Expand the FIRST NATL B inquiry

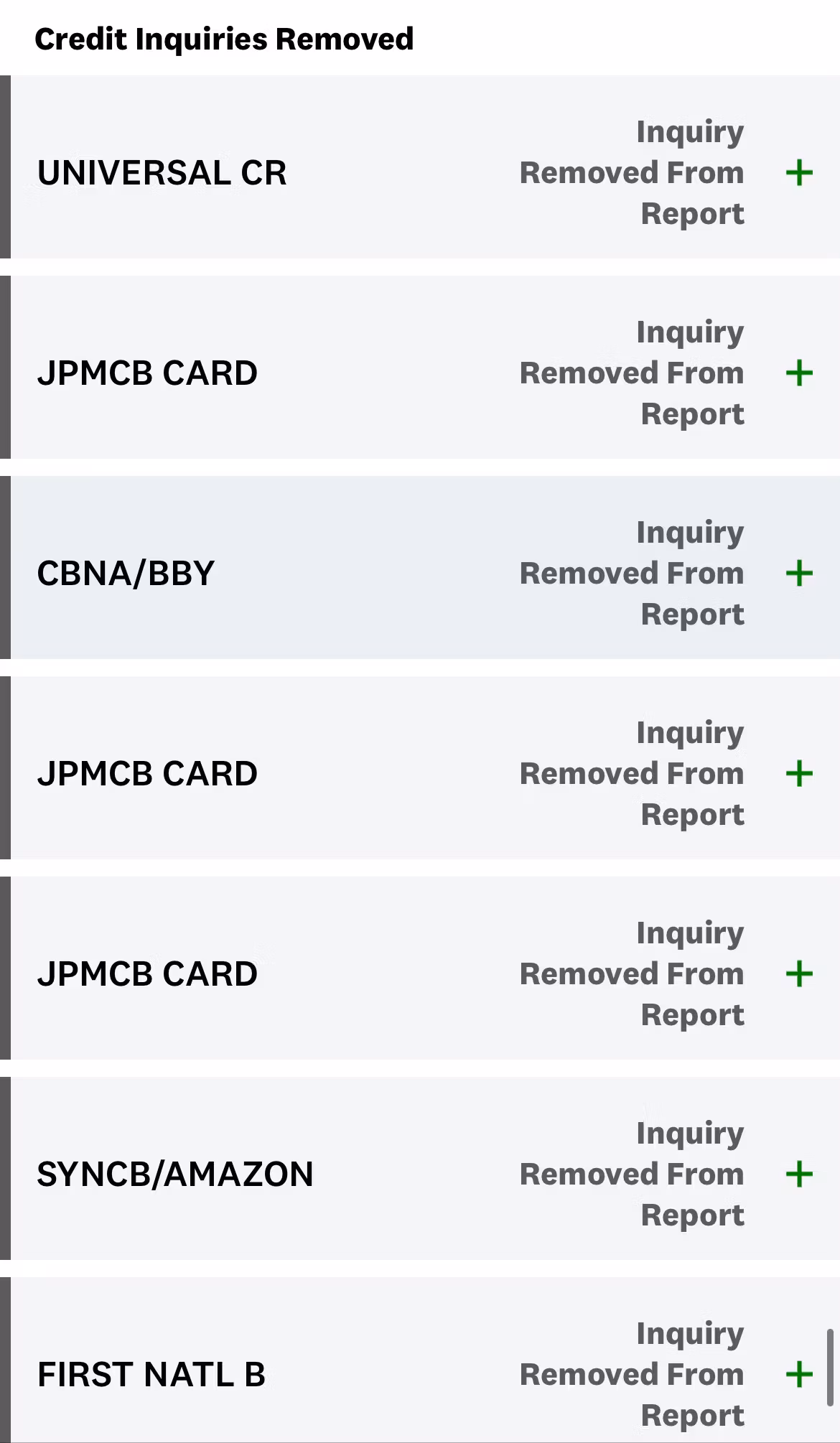pos(798,1375)
